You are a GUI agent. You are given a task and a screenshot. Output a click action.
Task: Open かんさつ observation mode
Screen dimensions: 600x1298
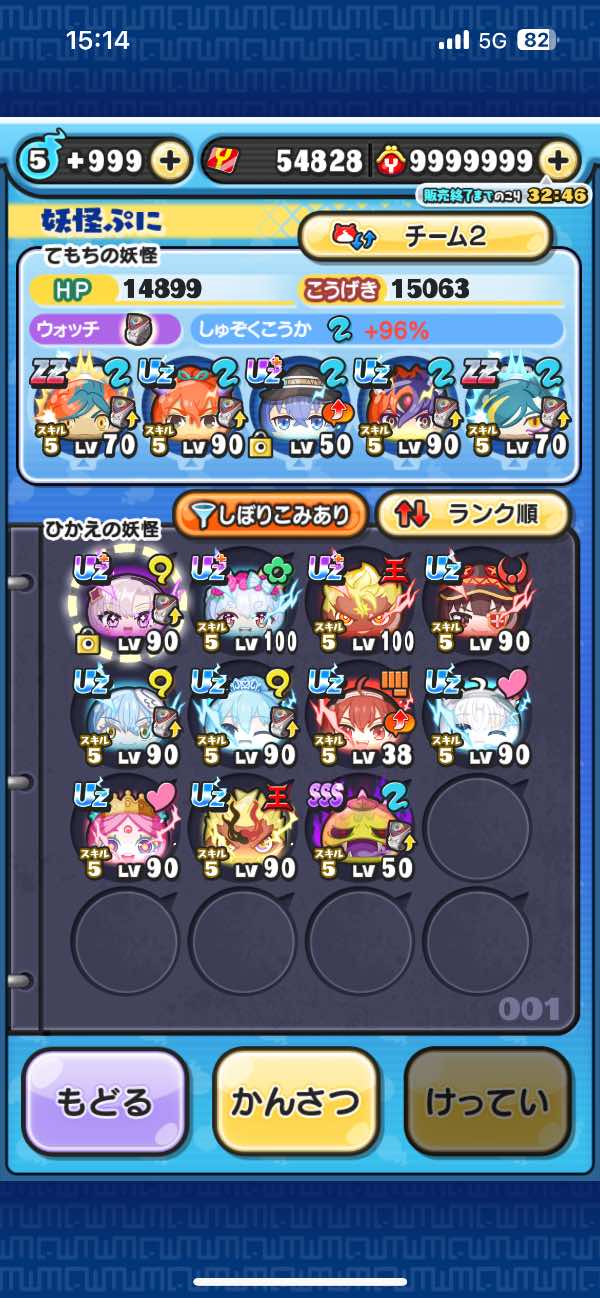[296, 1102]
